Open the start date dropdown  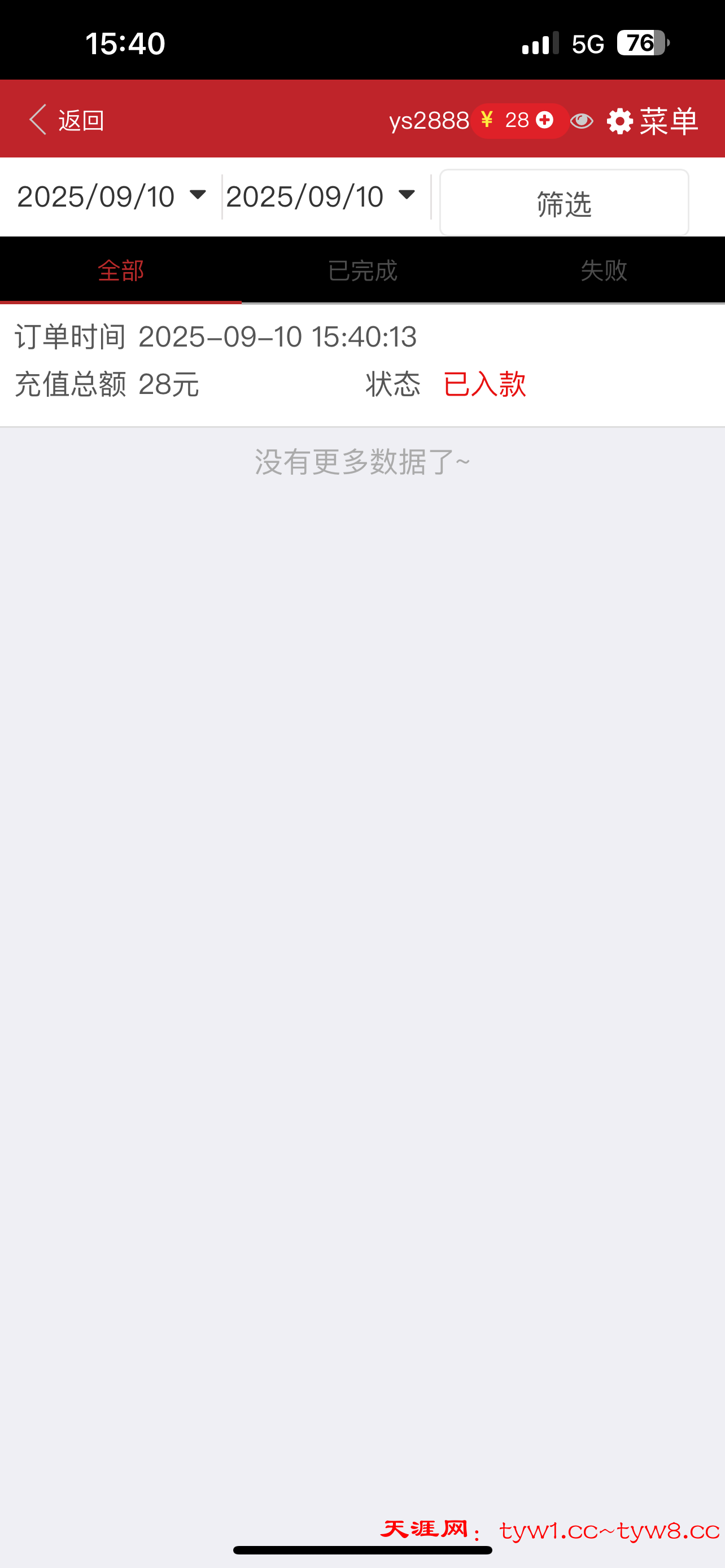pos(112,196)
